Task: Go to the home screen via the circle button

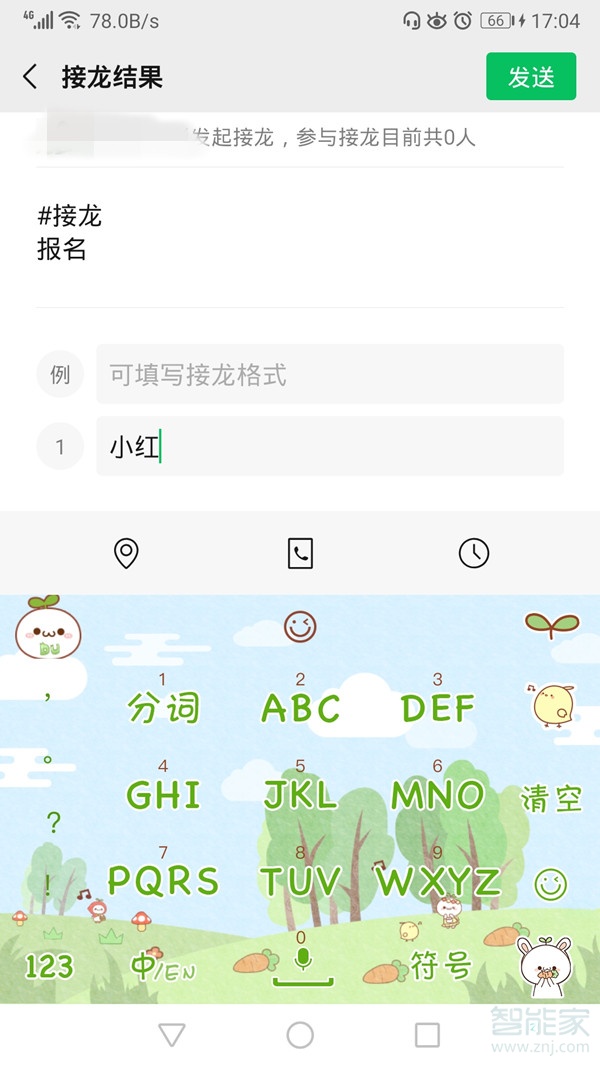Action: pyautogui.click(x=300, y=1035)
